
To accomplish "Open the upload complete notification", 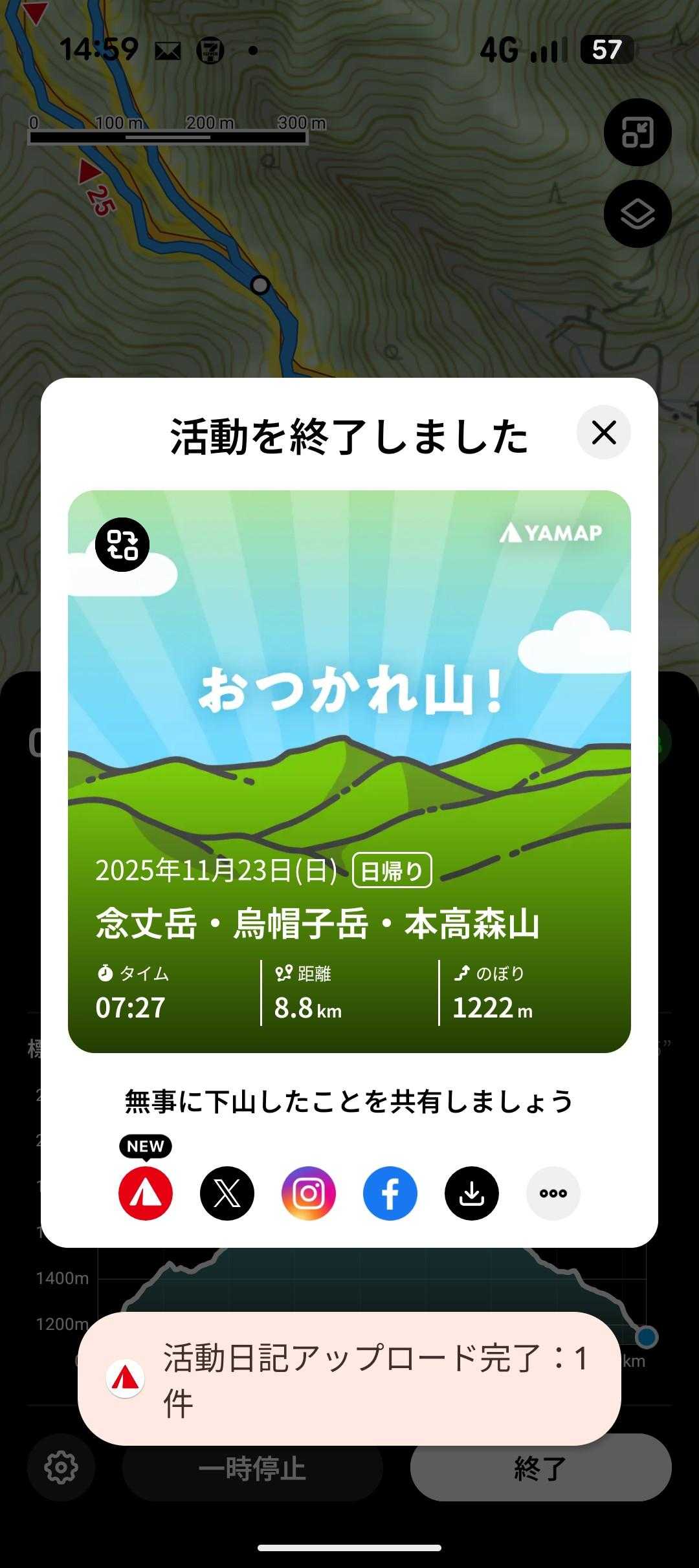I will [349, 1378].
